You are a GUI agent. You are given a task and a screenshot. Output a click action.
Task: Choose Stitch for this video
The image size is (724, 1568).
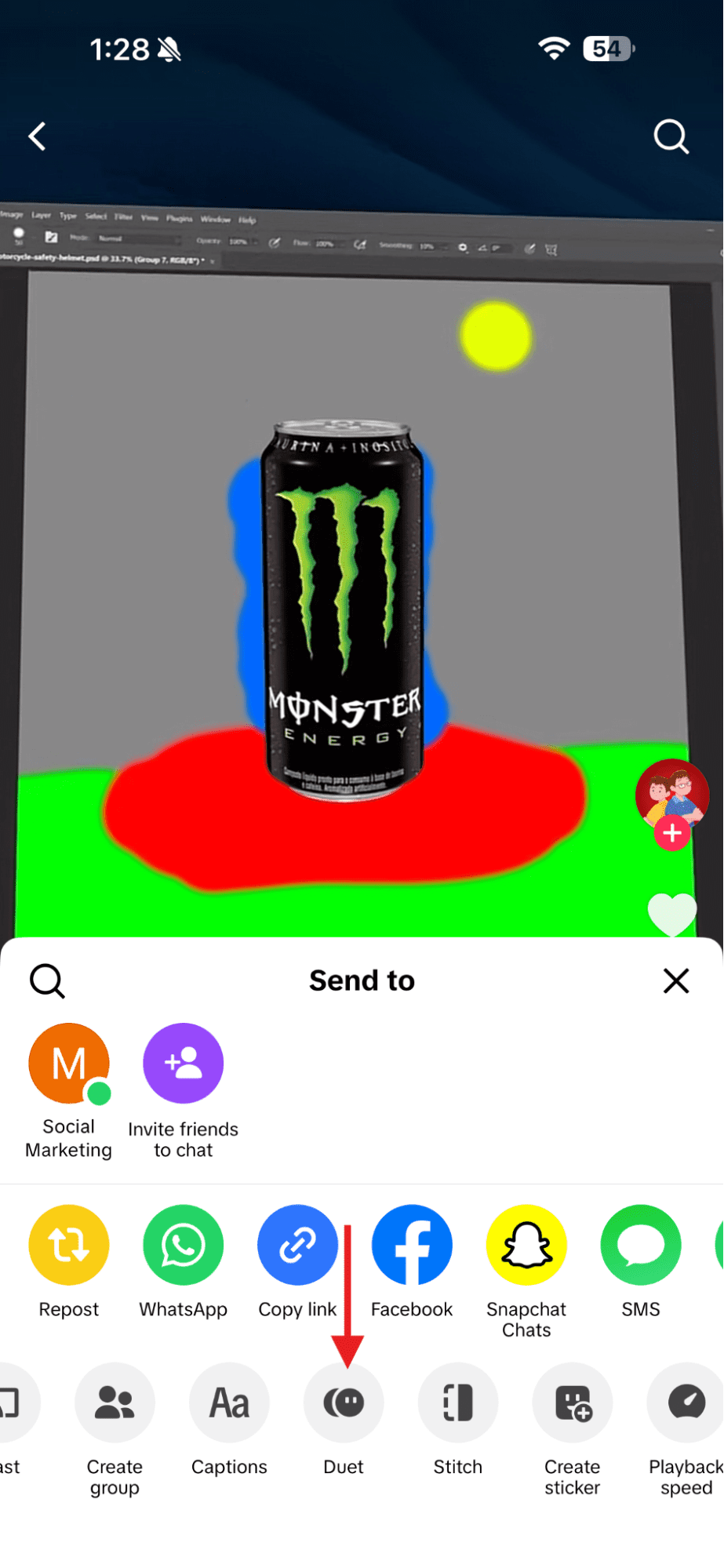[458, 1402]
